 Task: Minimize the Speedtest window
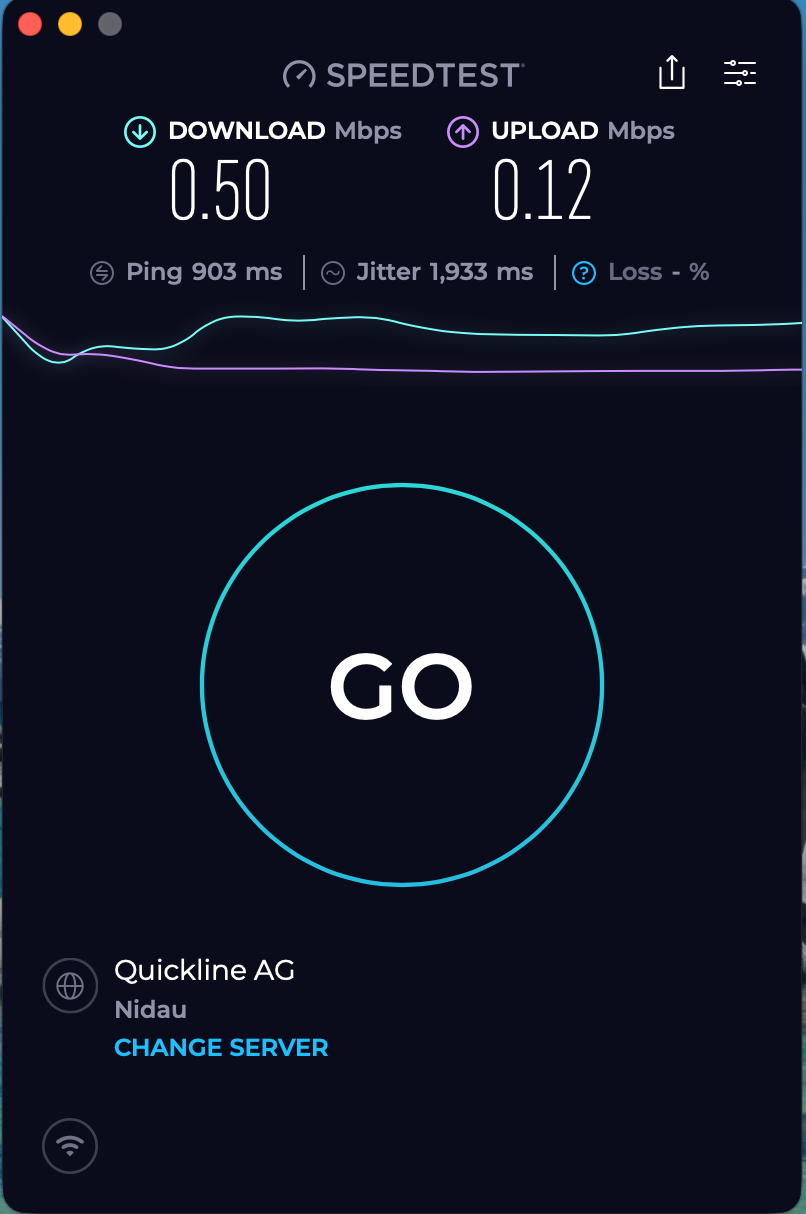pyautogui.click(x=70, y=24)
